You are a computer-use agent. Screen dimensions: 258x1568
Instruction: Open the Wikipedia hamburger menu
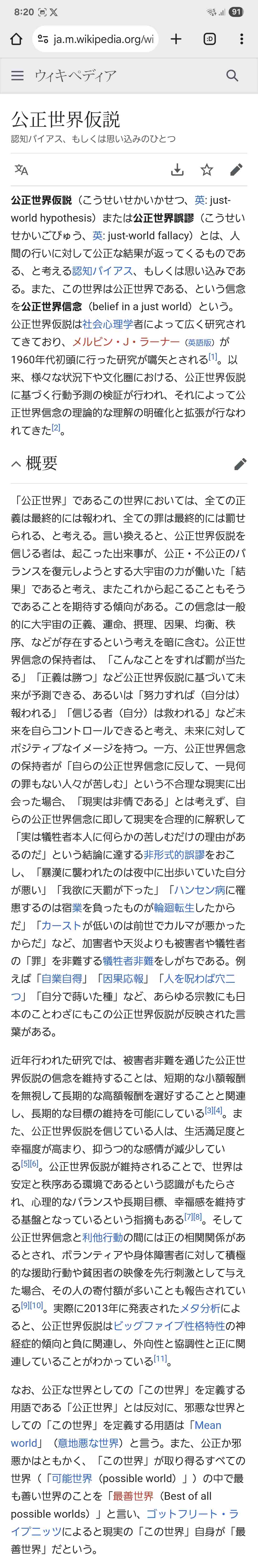pos(18,75)
